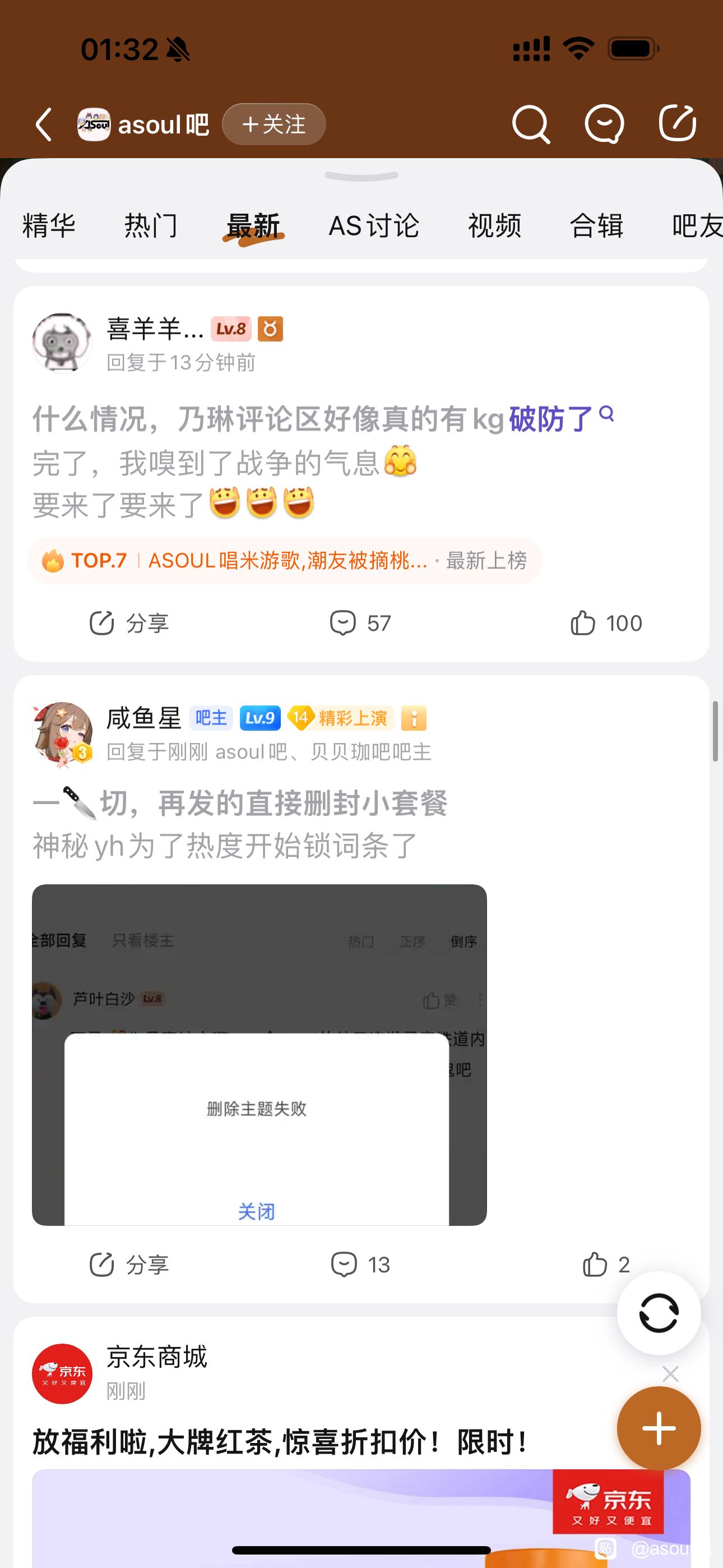
Task: Like 喜羊羊's post with 100 likes
Action: click(x=606, y=623)
